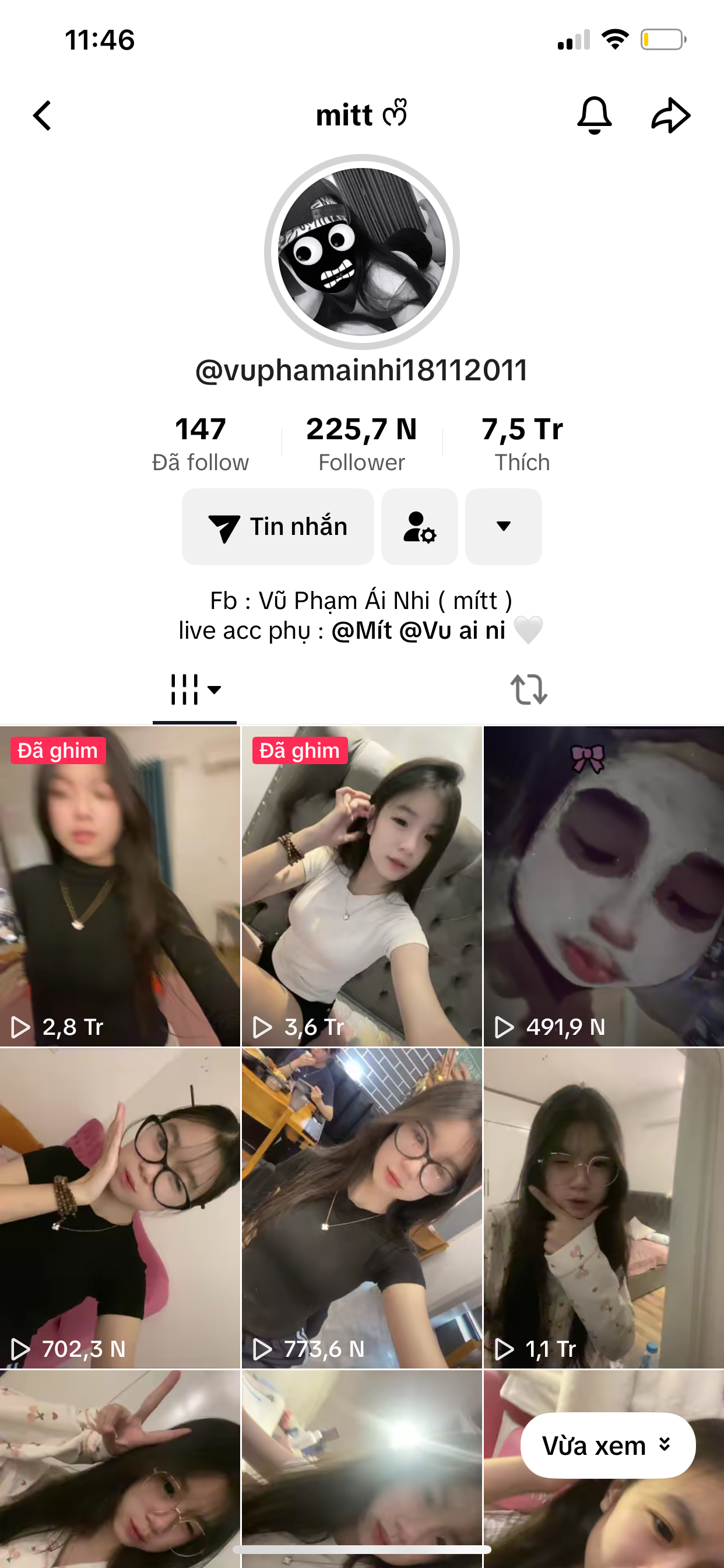This screenshot has width=724, height=1568.
Task: Share this profile
Action: click(x=670, y=115)
